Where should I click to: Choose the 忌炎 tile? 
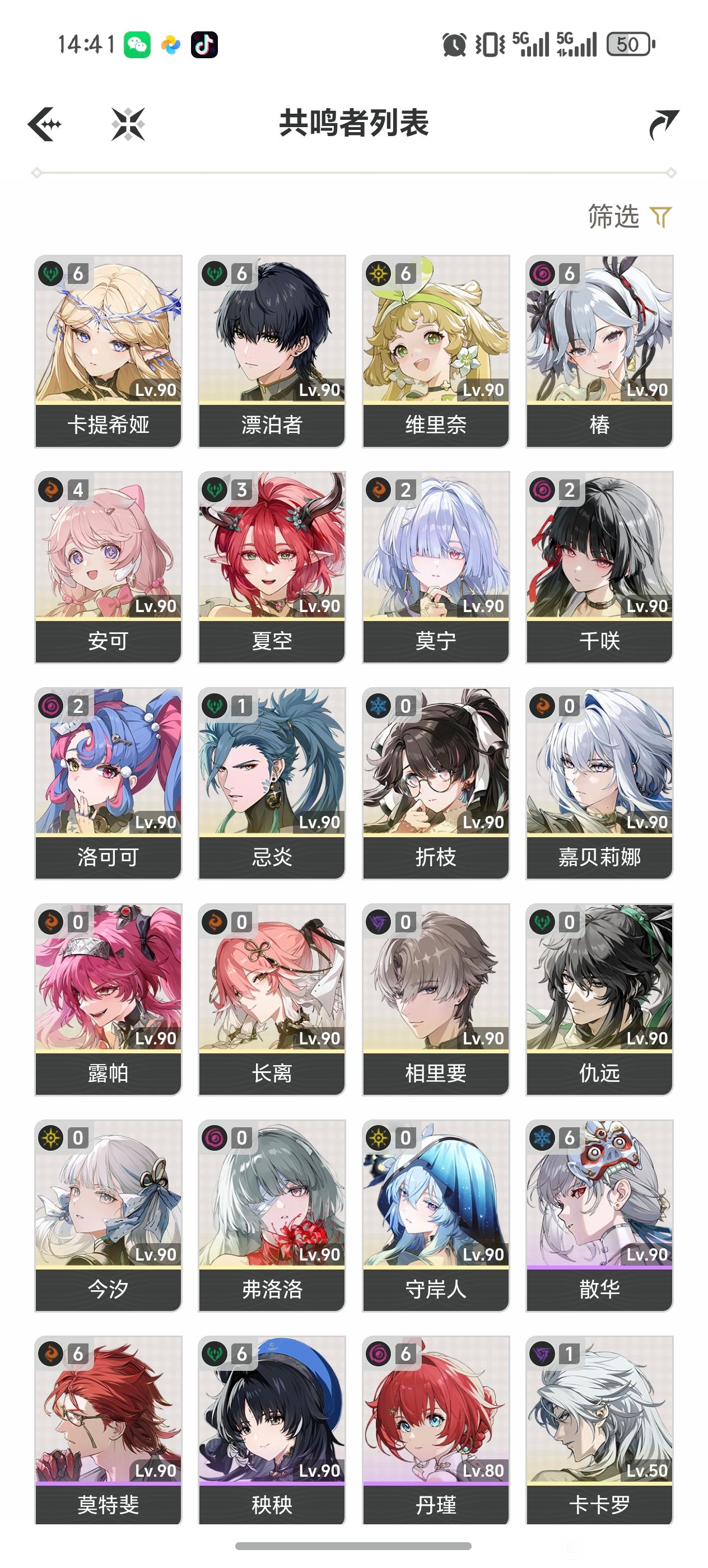[x=272, y=783]
